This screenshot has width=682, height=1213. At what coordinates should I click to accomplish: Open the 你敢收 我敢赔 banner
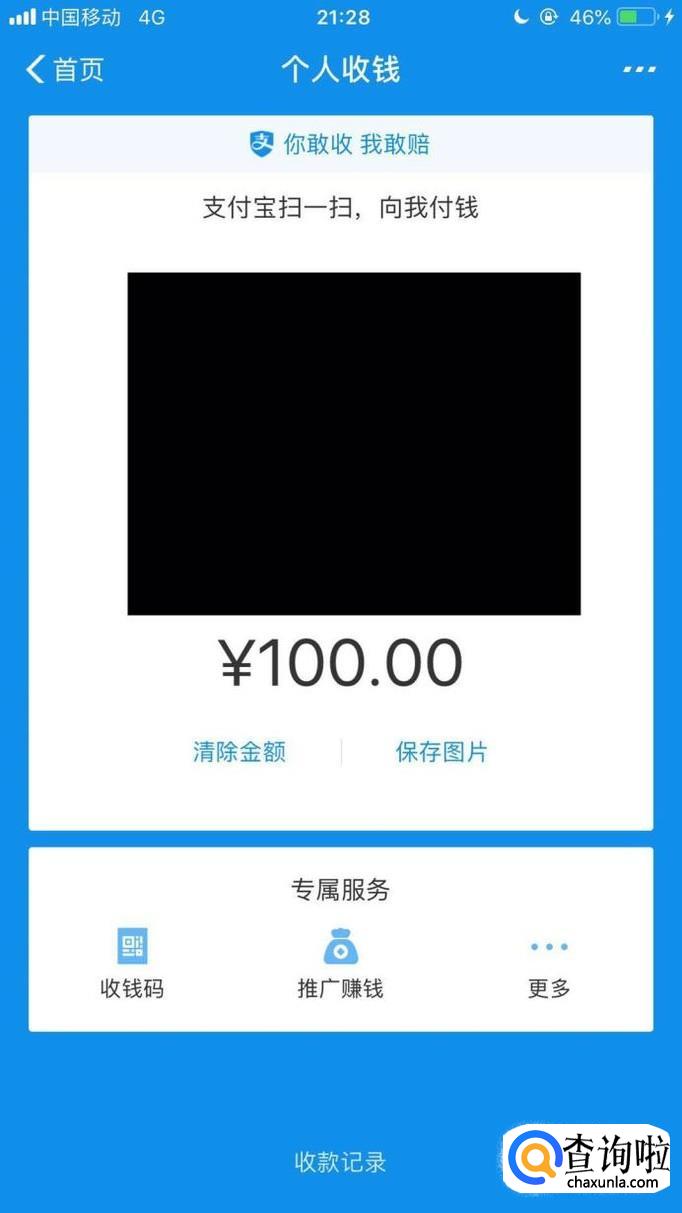(x=340, y=144)
